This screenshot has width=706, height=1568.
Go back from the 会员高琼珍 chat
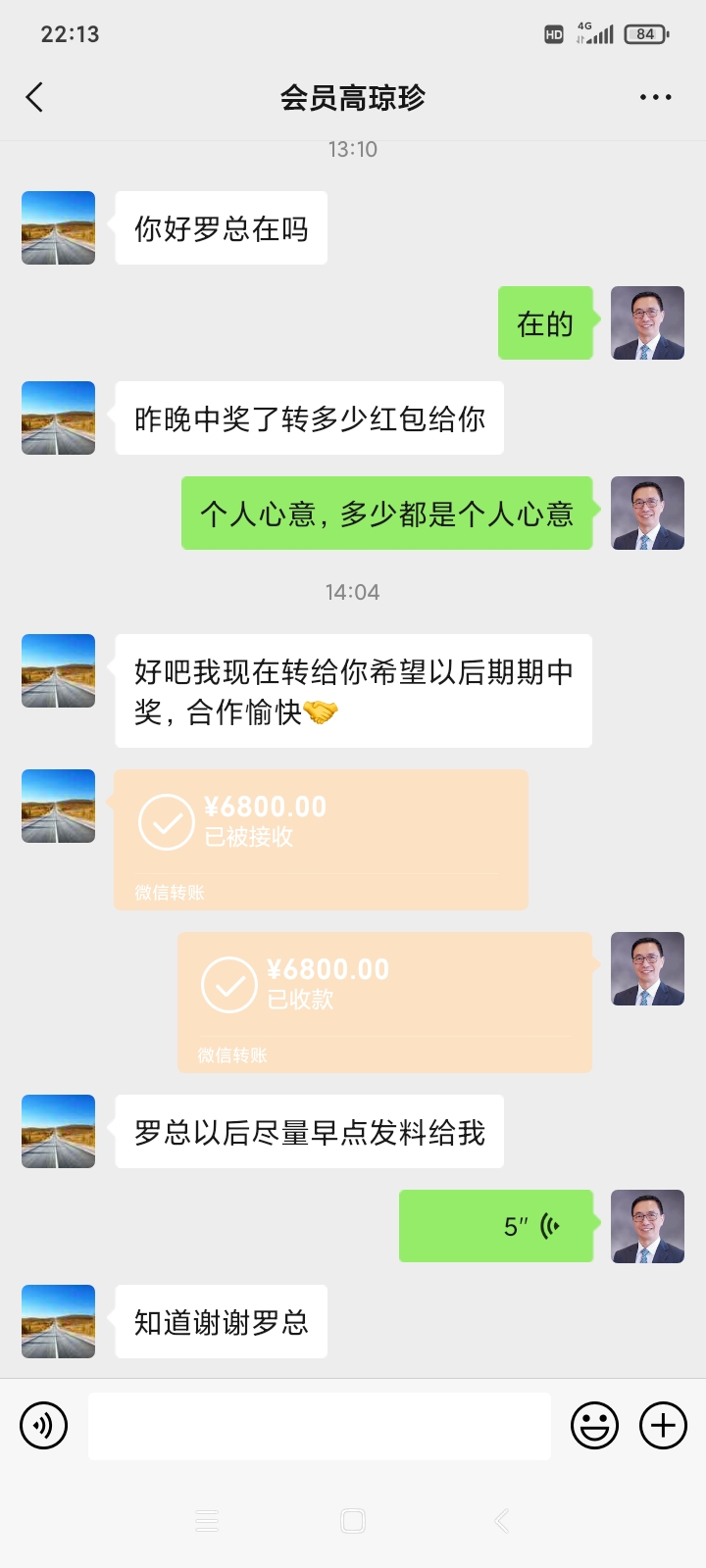(35, 97)
